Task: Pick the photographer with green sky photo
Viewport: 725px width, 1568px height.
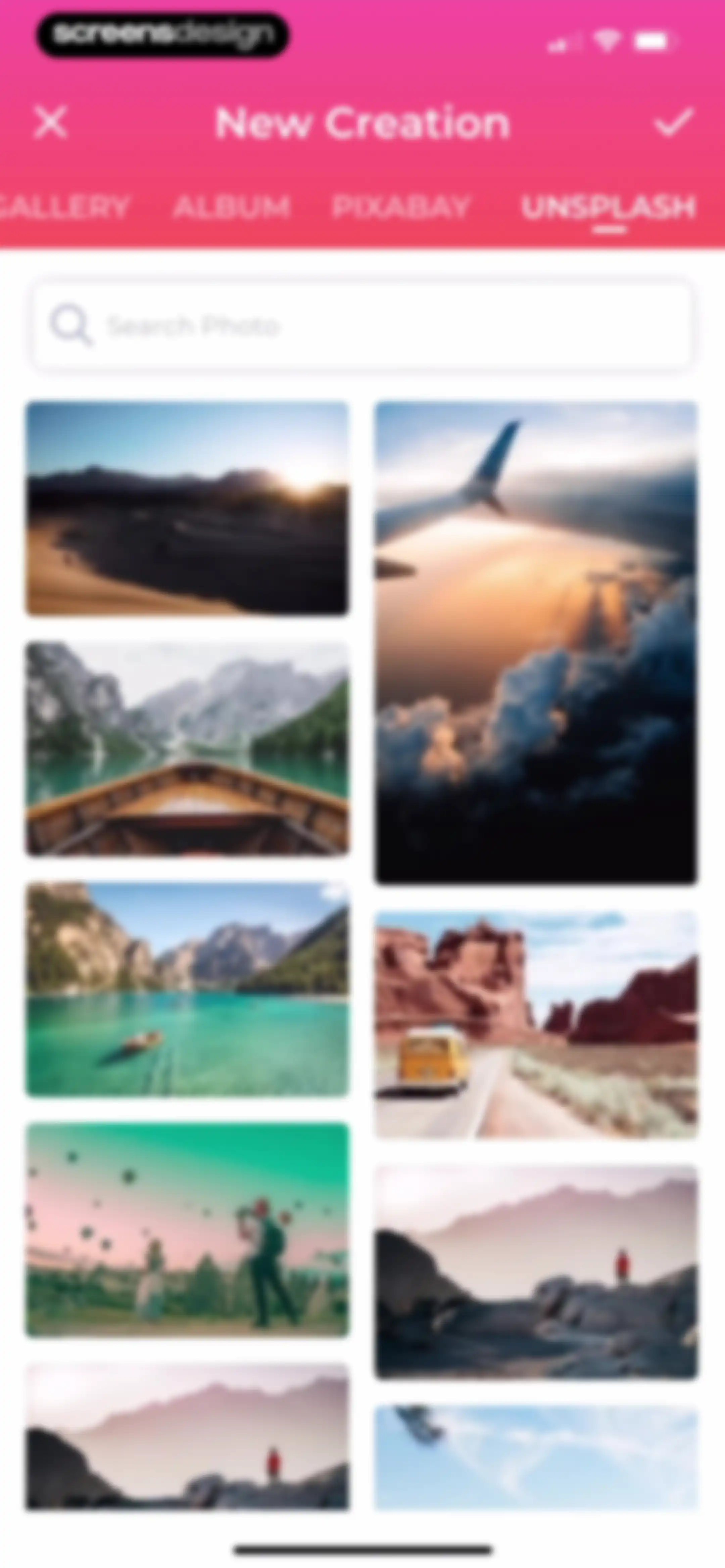Action: pos(188,1229)
